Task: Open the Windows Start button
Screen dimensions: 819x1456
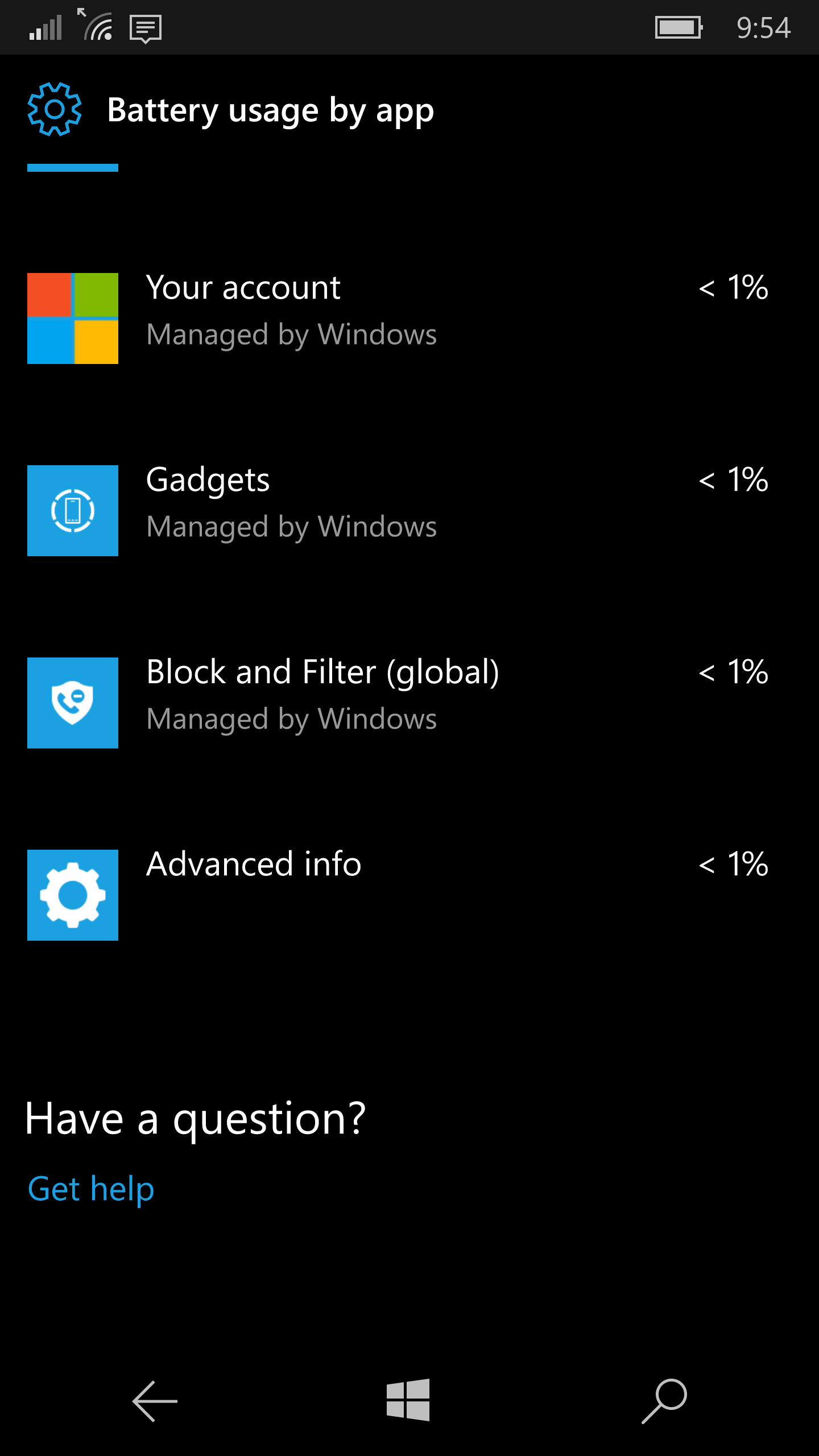Action: coord(408,1400)
